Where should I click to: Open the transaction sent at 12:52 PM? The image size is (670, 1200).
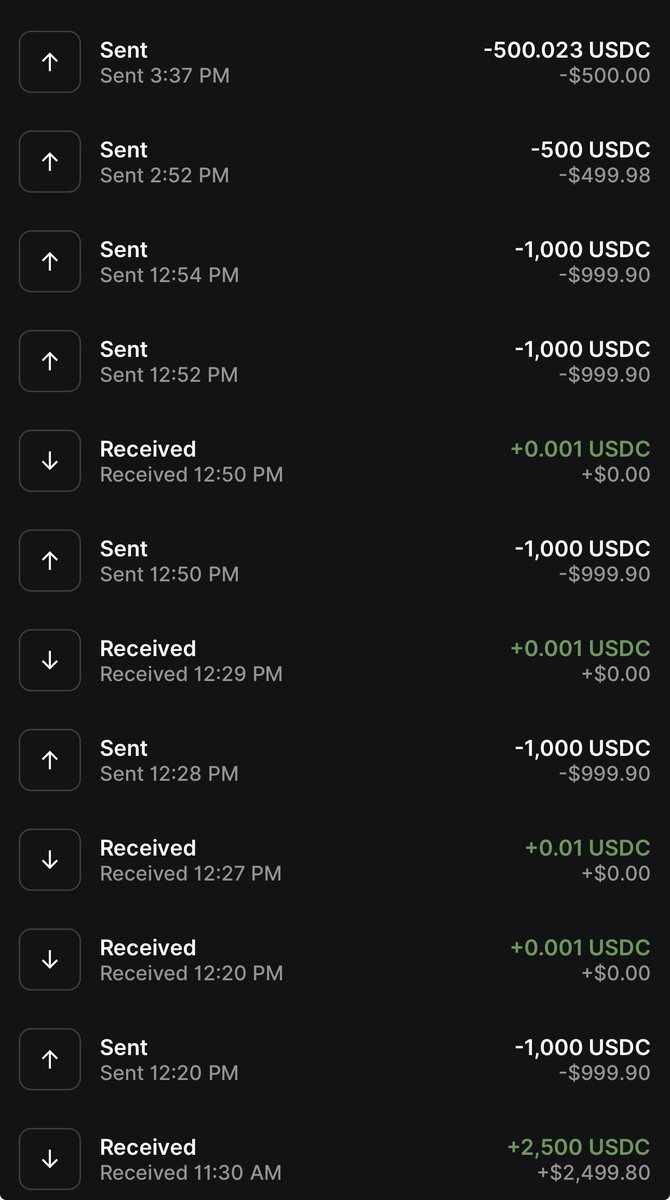(335, 362)
